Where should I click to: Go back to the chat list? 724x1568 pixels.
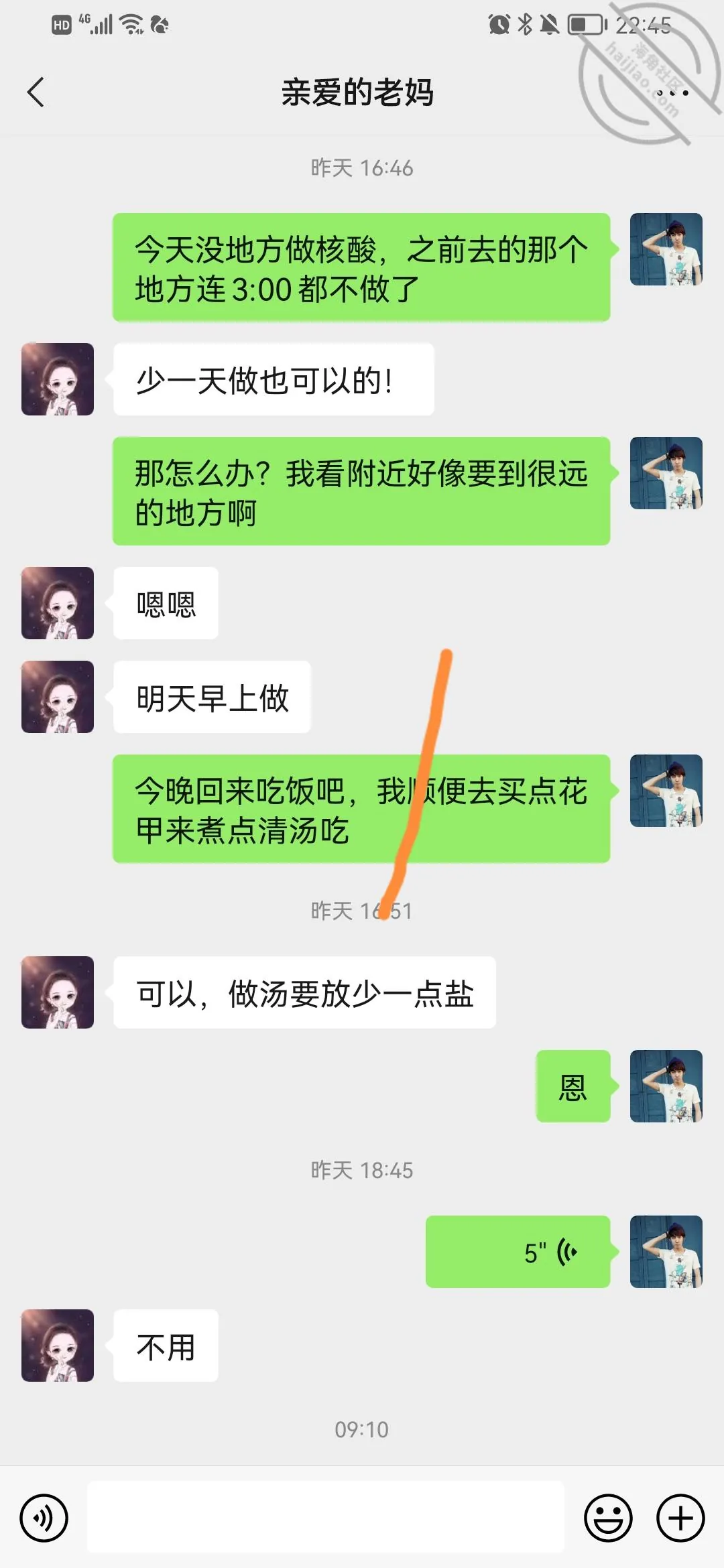point(36,92)
